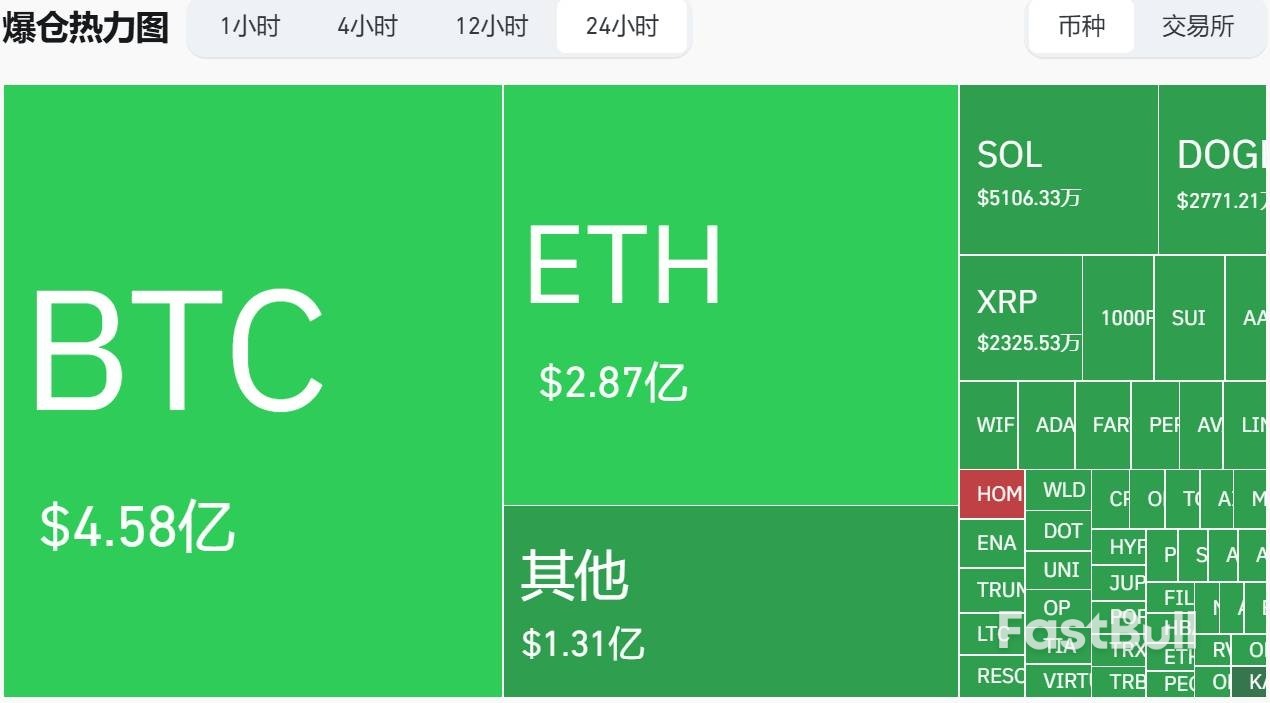Open the BTC liquidation tile

253,390
